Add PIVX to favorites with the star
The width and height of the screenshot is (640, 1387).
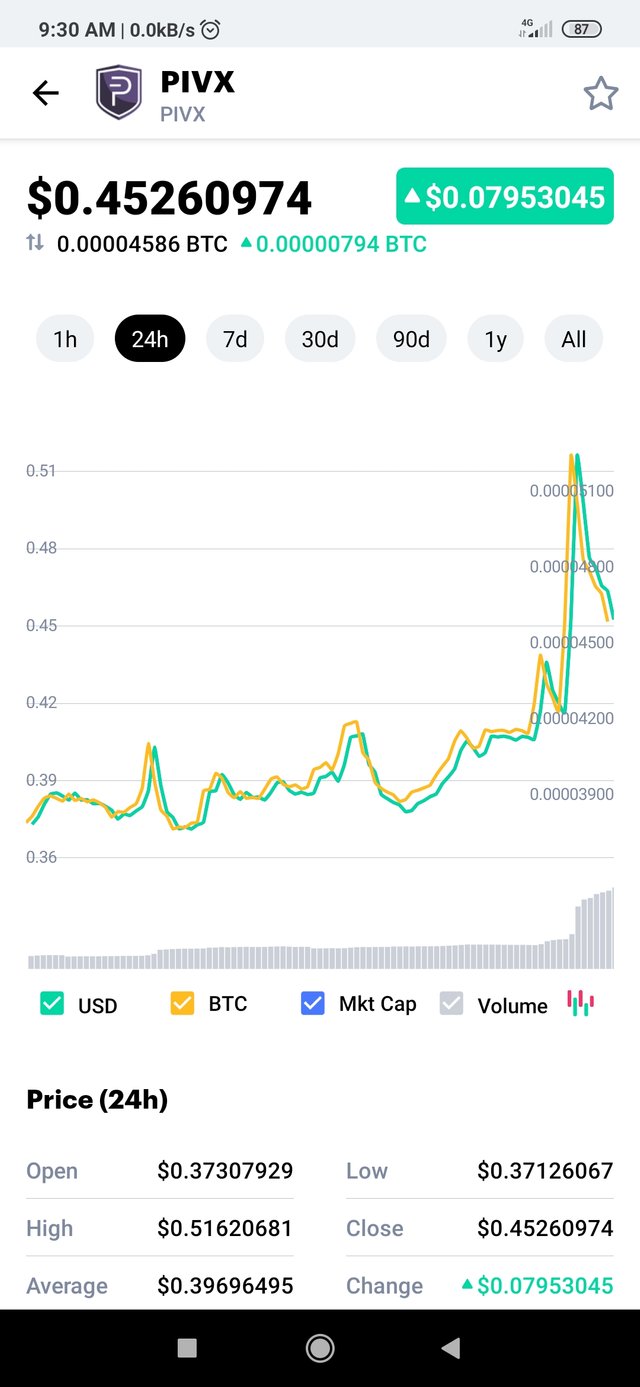pos(601,93)
